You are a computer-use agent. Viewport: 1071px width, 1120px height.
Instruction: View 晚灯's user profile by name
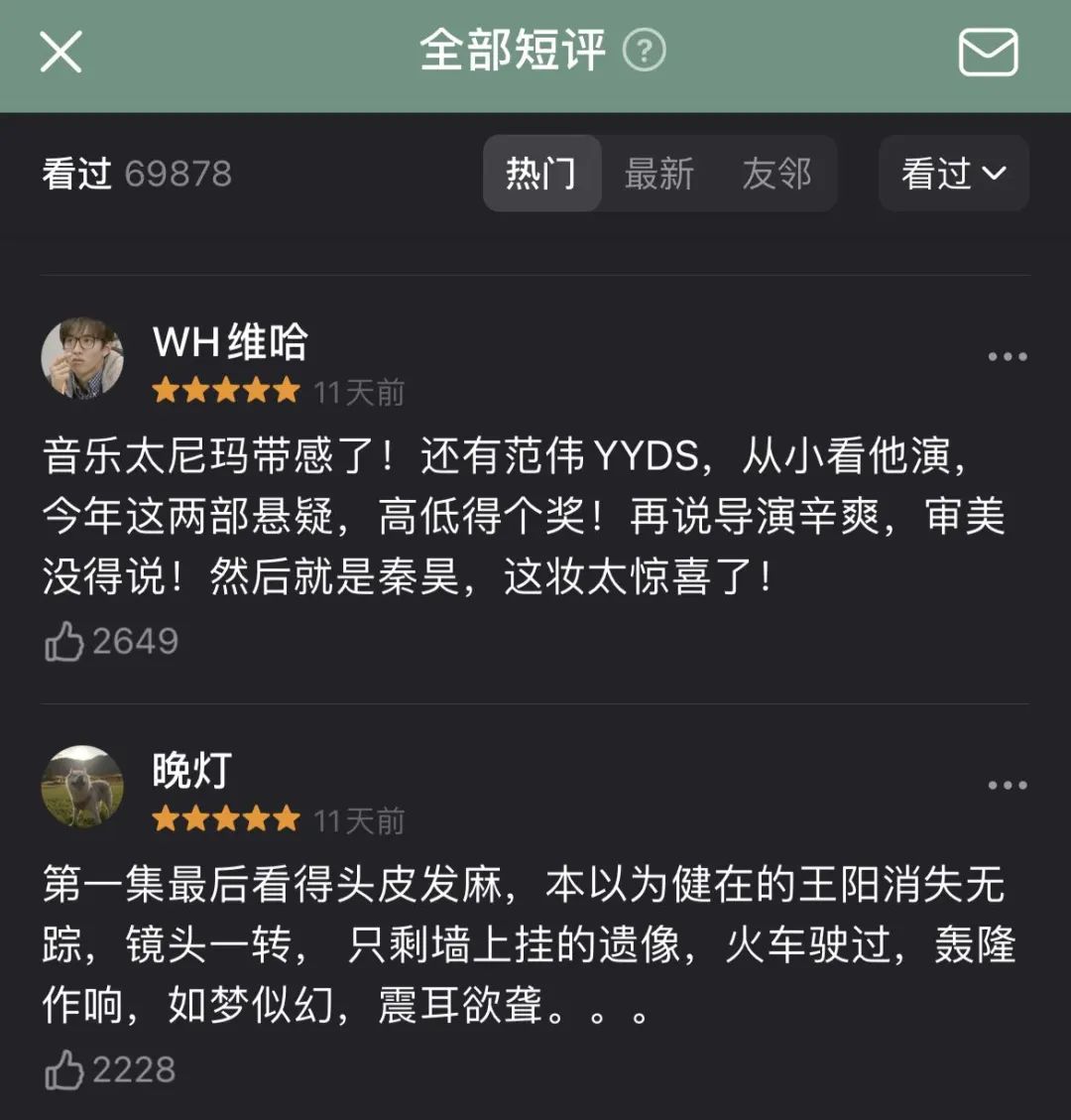click(192, 770)
